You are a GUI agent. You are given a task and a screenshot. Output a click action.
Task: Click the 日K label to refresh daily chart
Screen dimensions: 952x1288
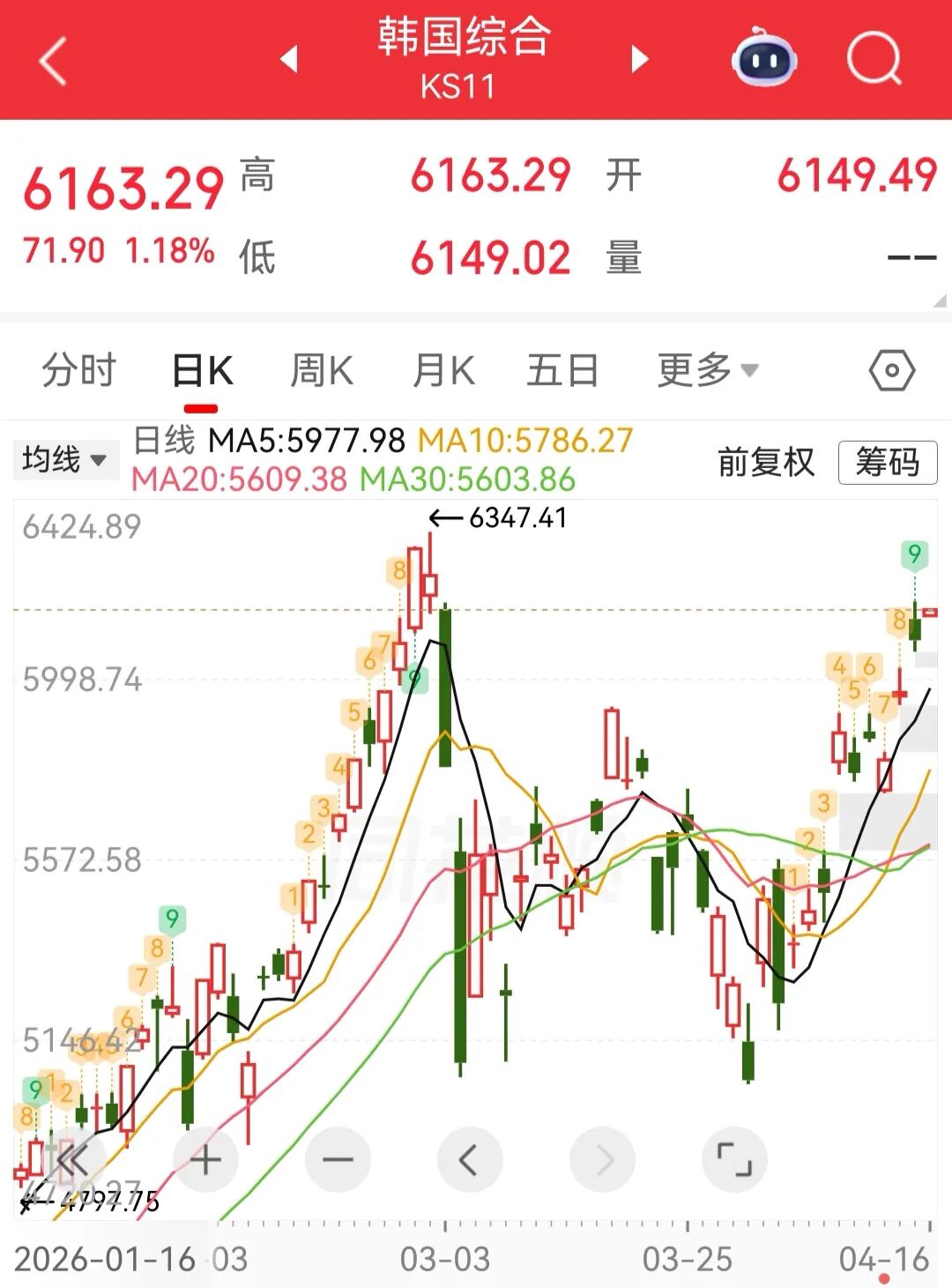tap(205, 369)
